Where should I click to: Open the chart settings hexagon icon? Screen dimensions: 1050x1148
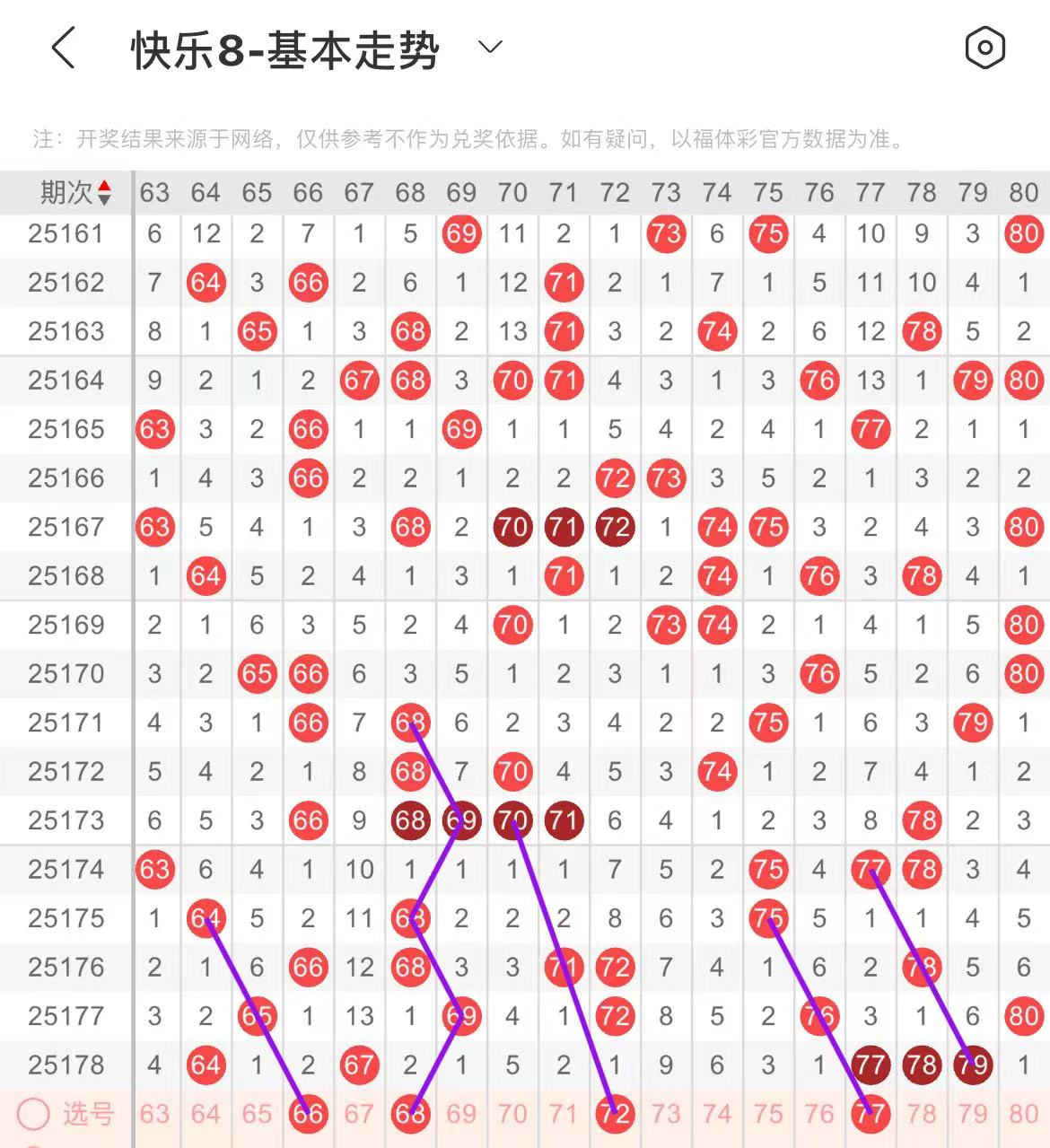984,48
